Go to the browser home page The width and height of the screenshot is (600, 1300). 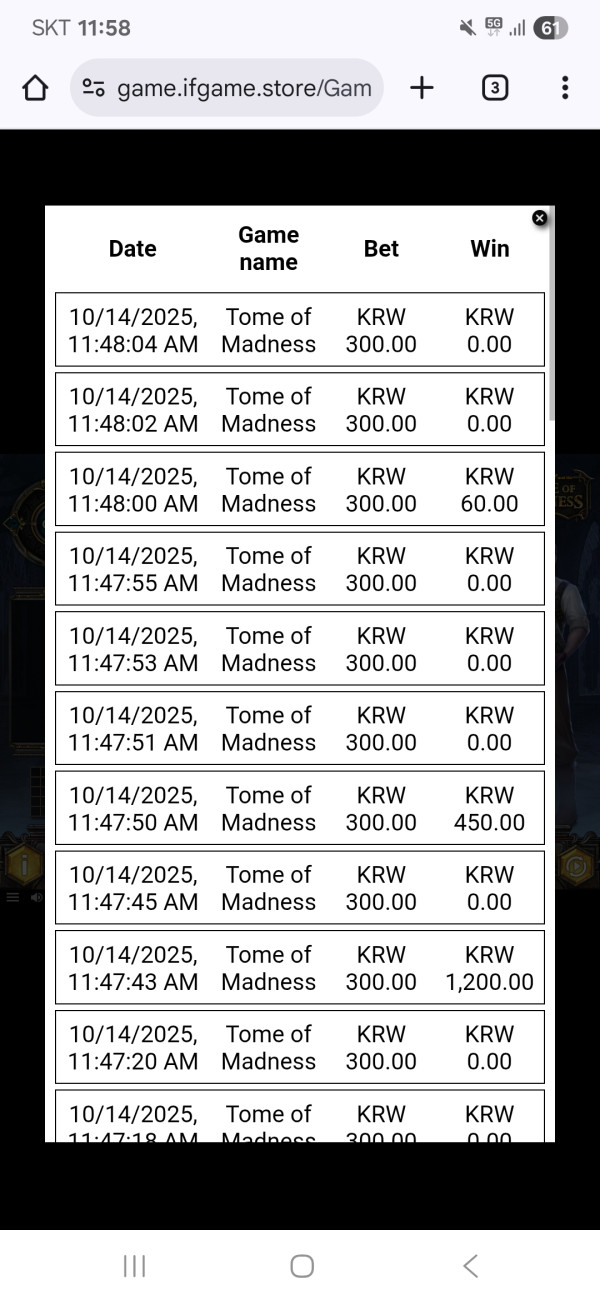pos(35,88)
